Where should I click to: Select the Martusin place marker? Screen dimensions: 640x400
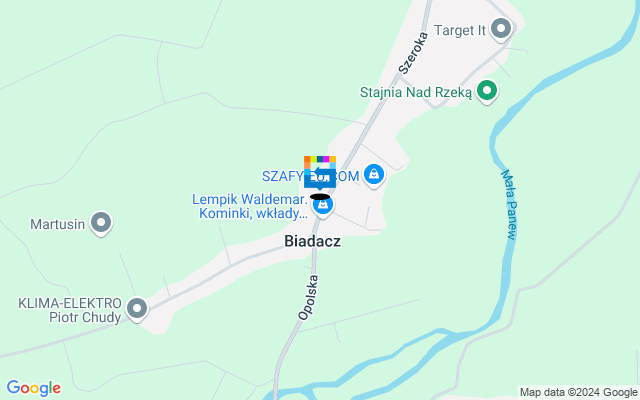click(x=101, y=222)
